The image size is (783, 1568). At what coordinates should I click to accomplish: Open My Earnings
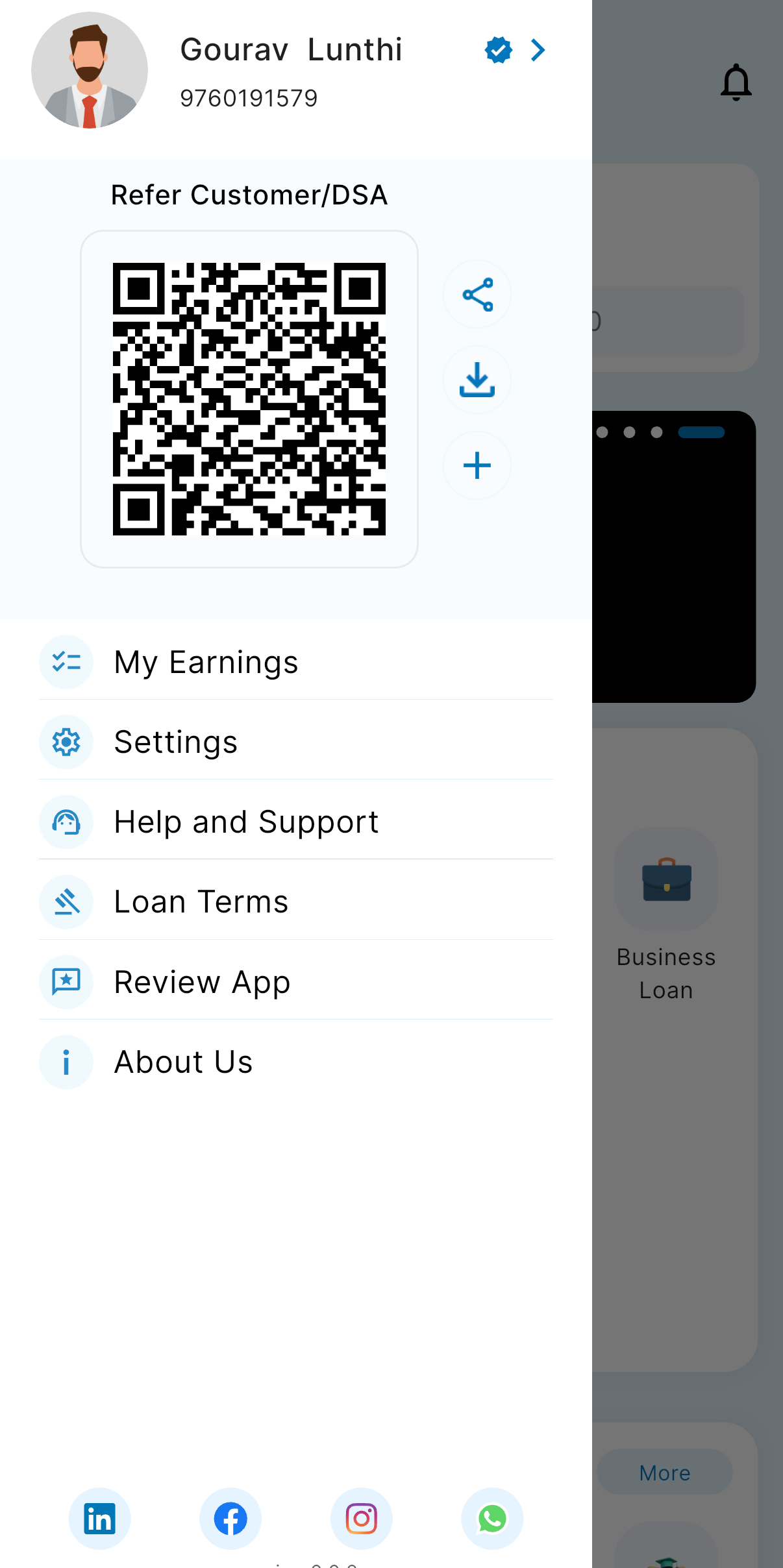click(x=206, y=662)
